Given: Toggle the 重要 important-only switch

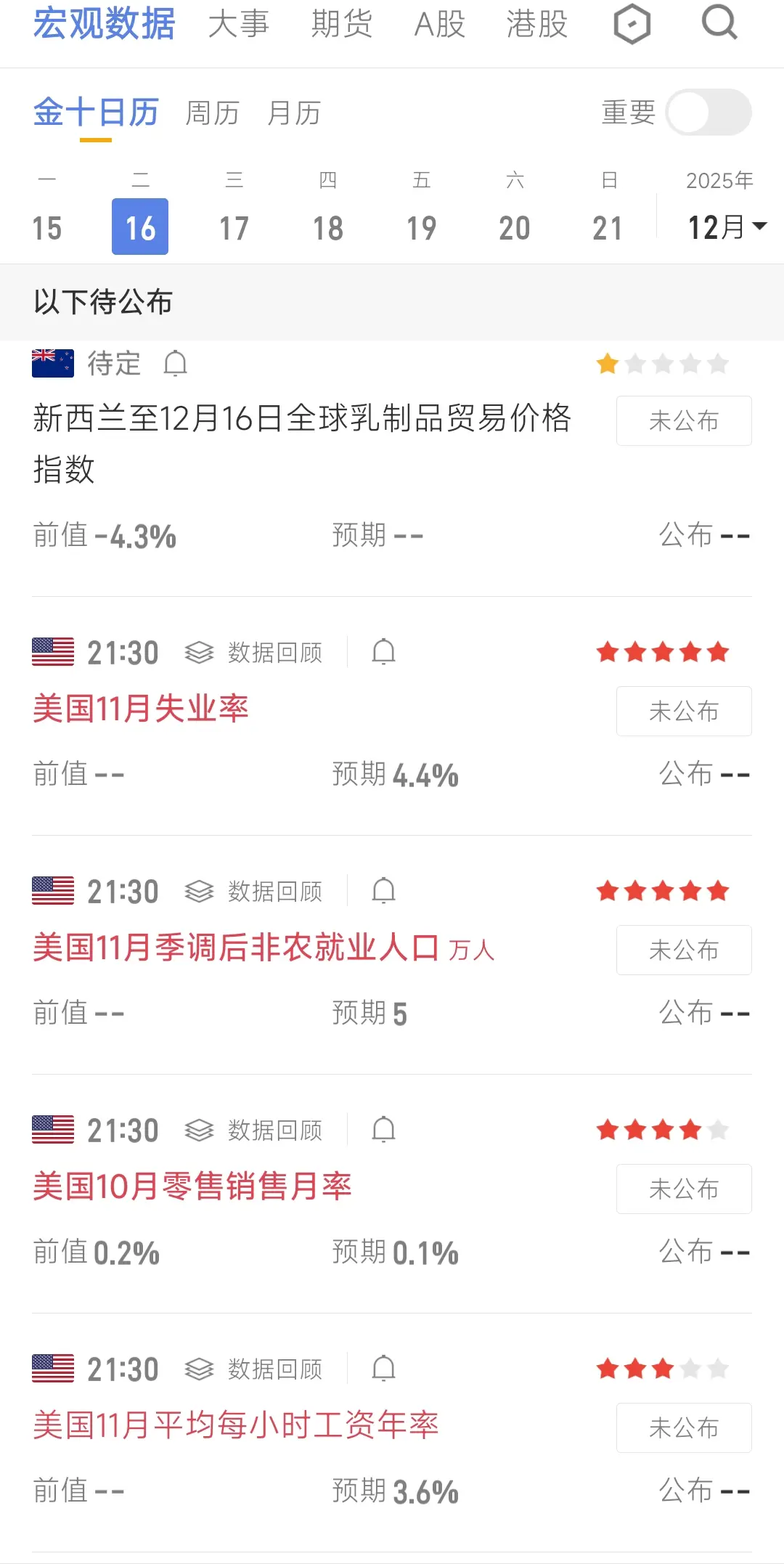Looking at the screenshot, I should (708, 113).
